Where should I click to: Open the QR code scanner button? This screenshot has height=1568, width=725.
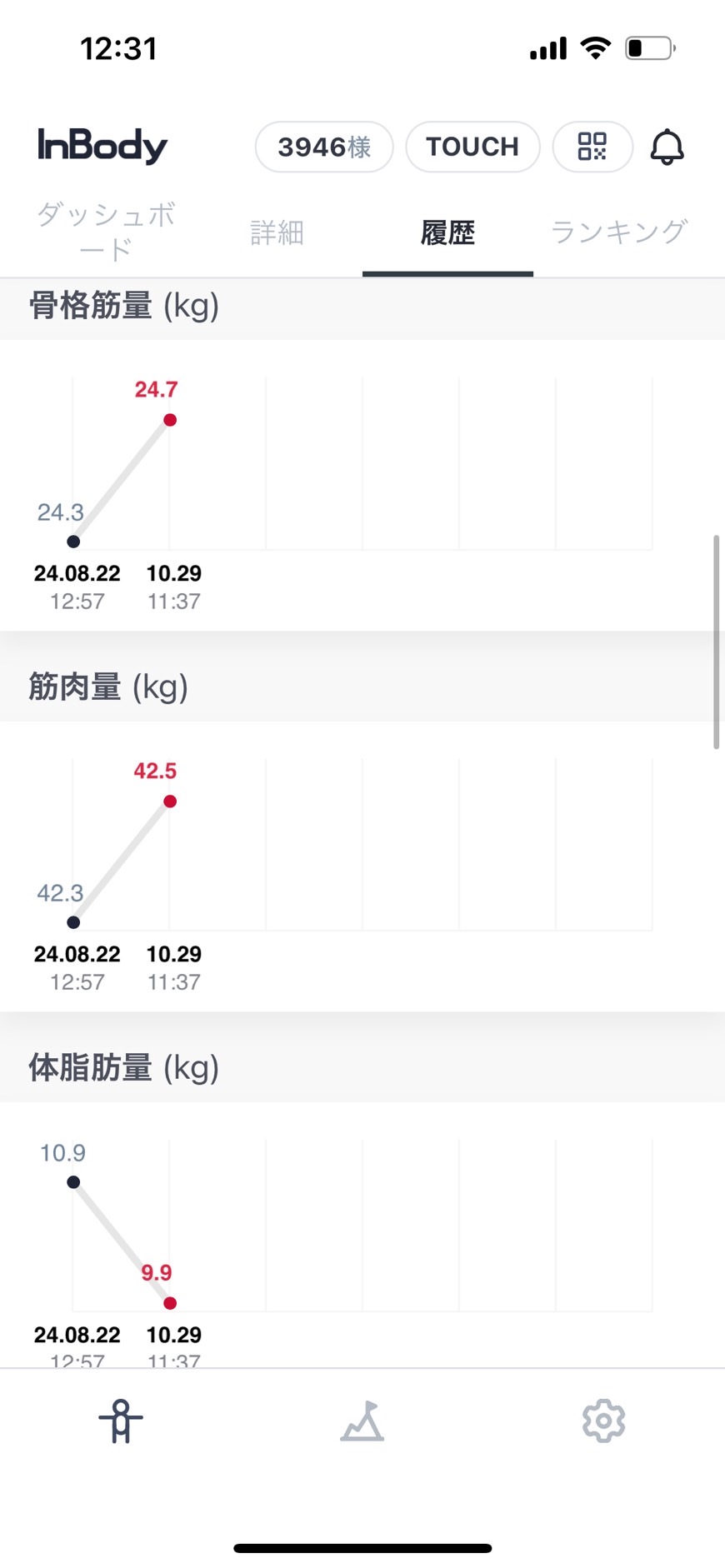coord(592,147)
